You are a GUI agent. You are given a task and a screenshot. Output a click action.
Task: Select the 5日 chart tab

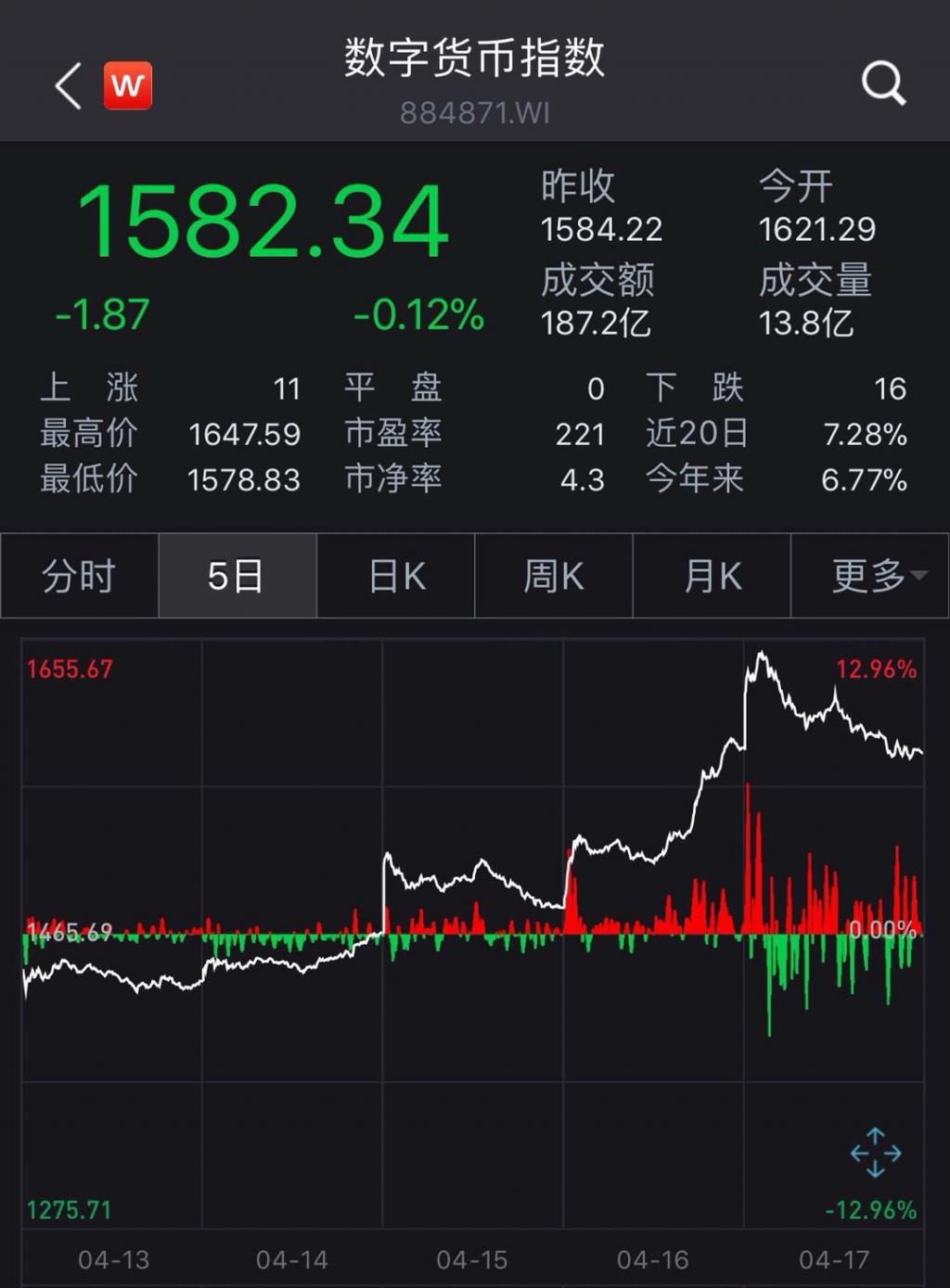237,576
